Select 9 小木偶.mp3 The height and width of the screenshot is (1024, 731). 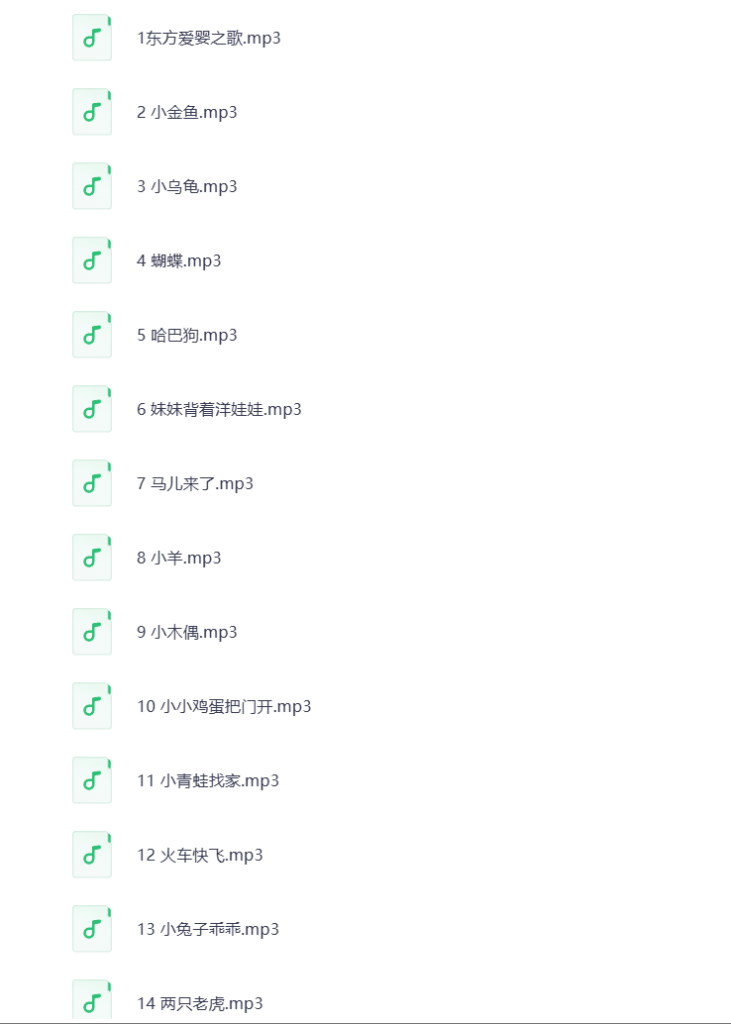click(187, 632)
